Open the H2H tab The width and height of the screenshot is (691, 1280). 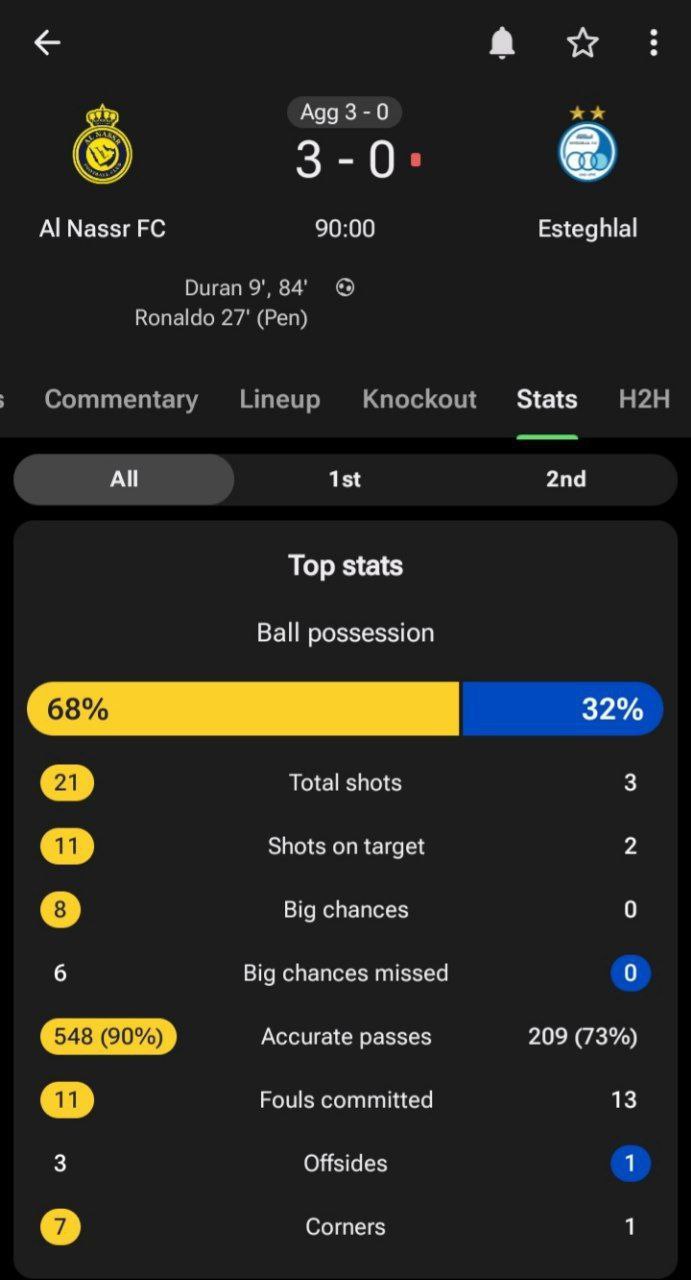click(644, 399)
